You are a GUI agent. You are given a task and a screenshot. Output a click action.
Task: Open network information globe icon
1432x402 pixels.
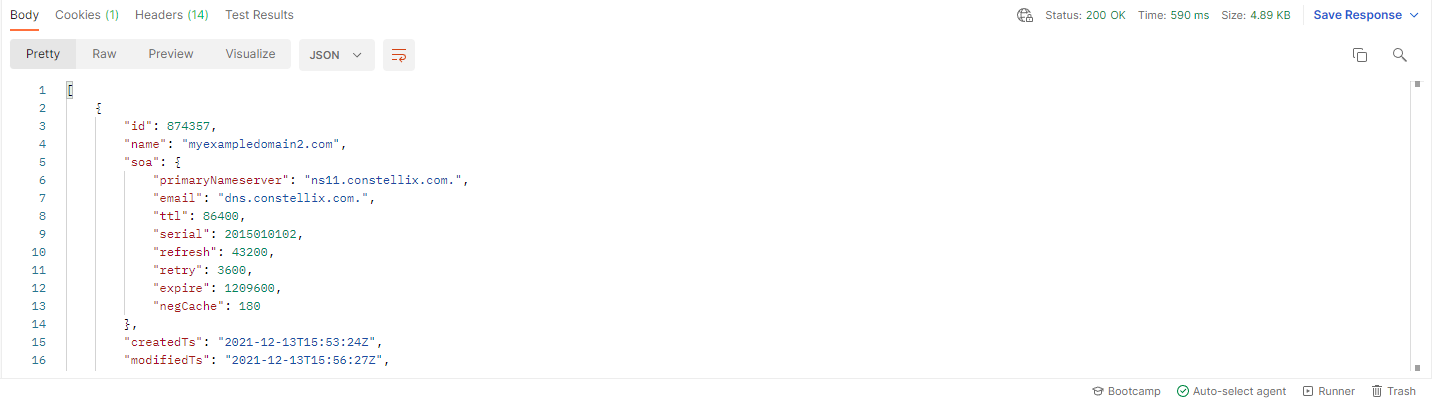pos(1024,15)
